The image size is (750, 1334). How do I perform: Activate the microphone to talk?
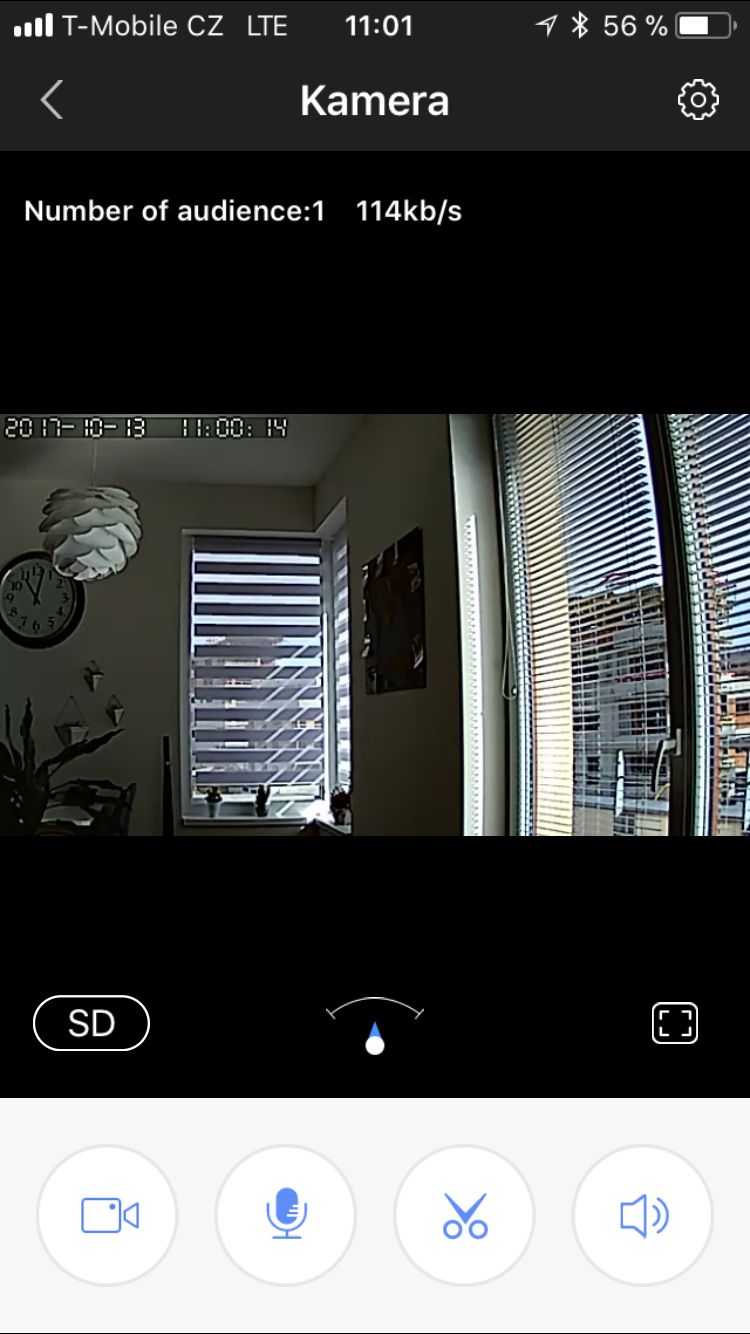286,1215
